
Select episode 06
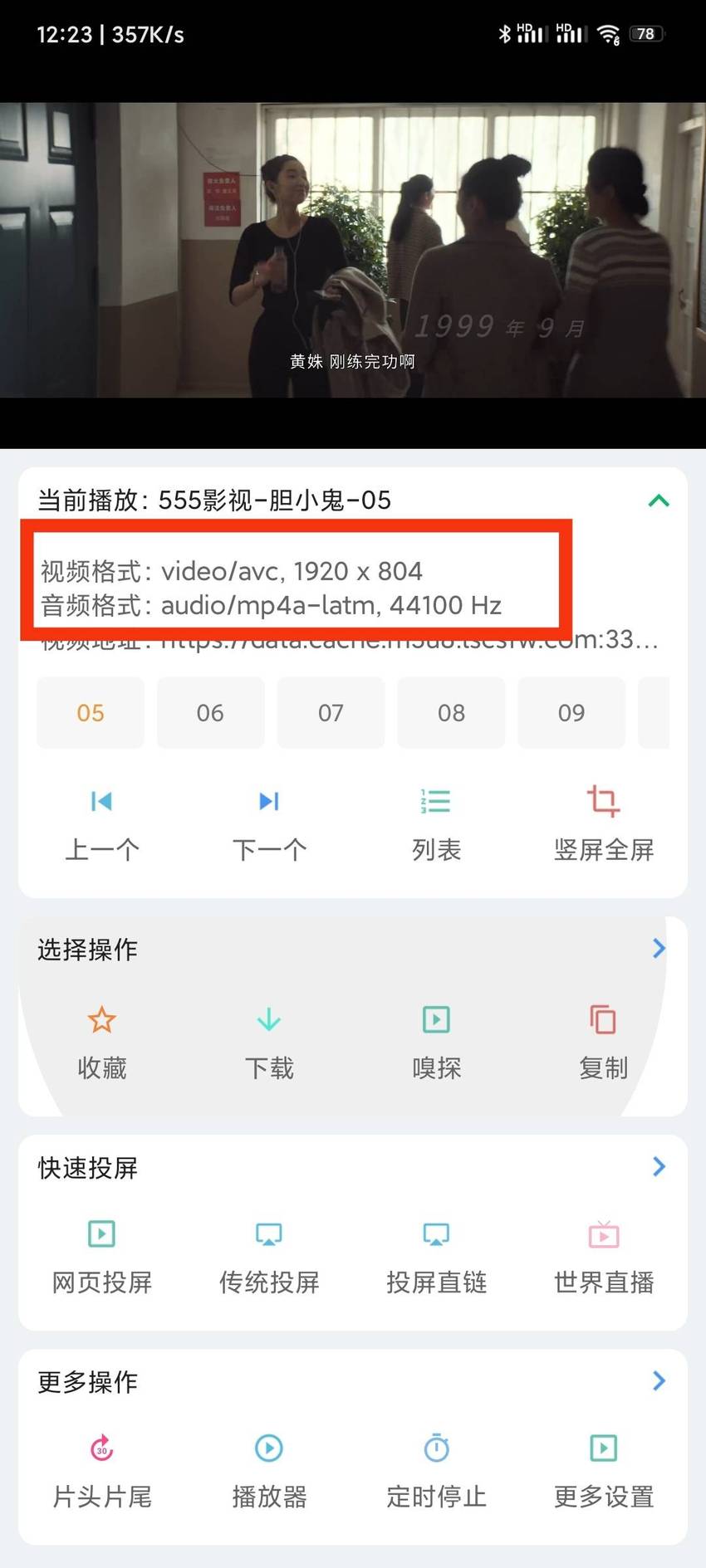coord(210,713)
